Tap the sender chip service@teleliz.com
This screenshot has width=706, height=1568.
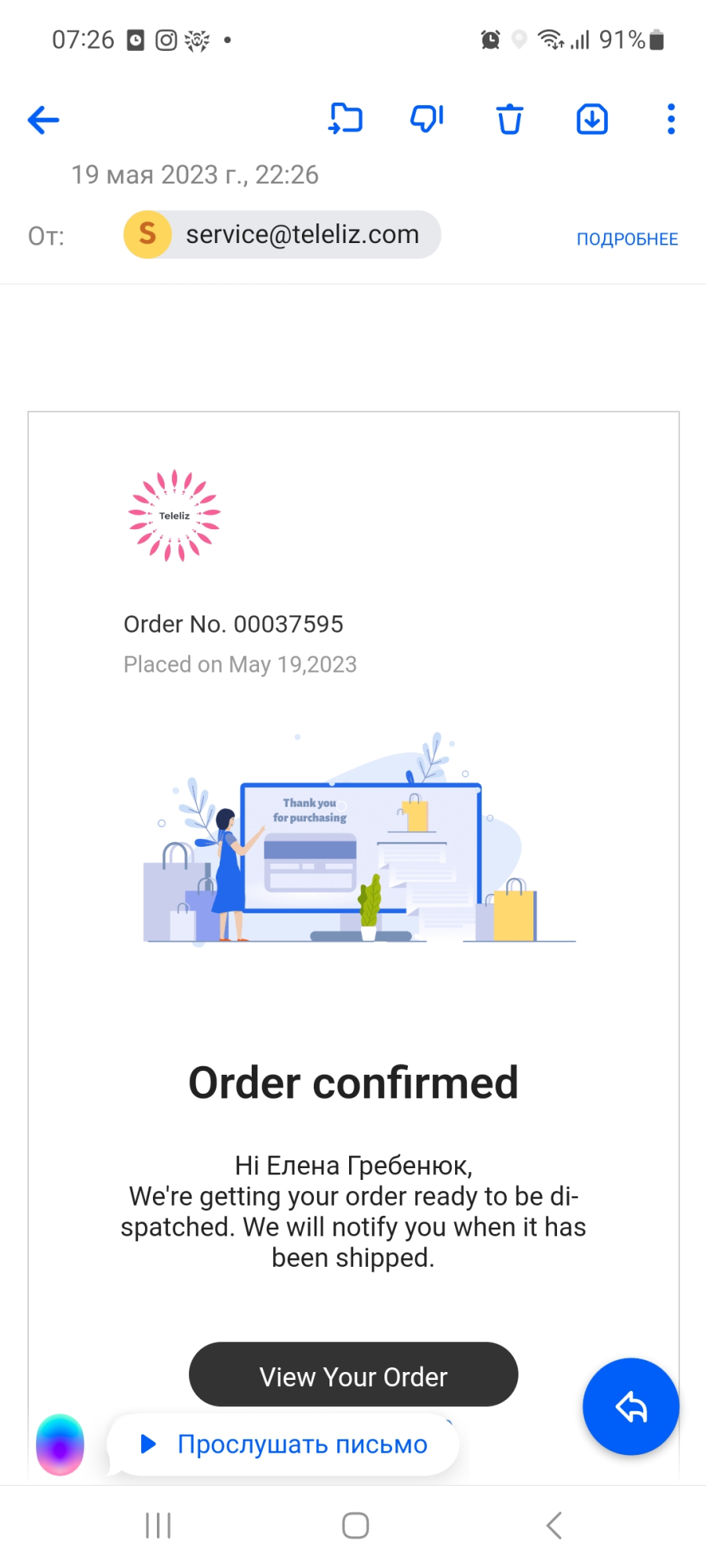(282, 234)
